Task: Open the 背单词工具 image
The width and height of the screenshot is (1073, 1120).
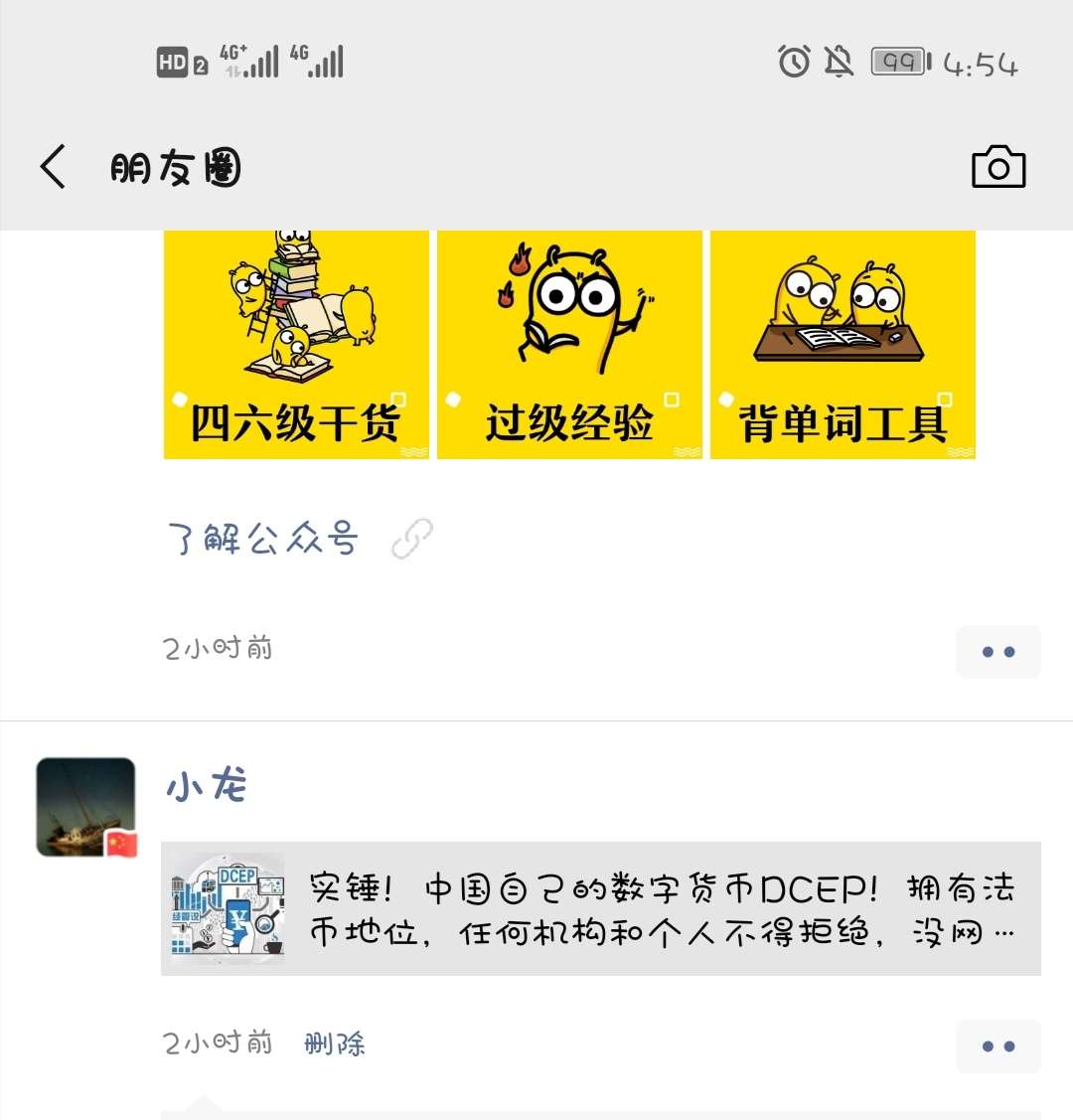Action: 843,345
